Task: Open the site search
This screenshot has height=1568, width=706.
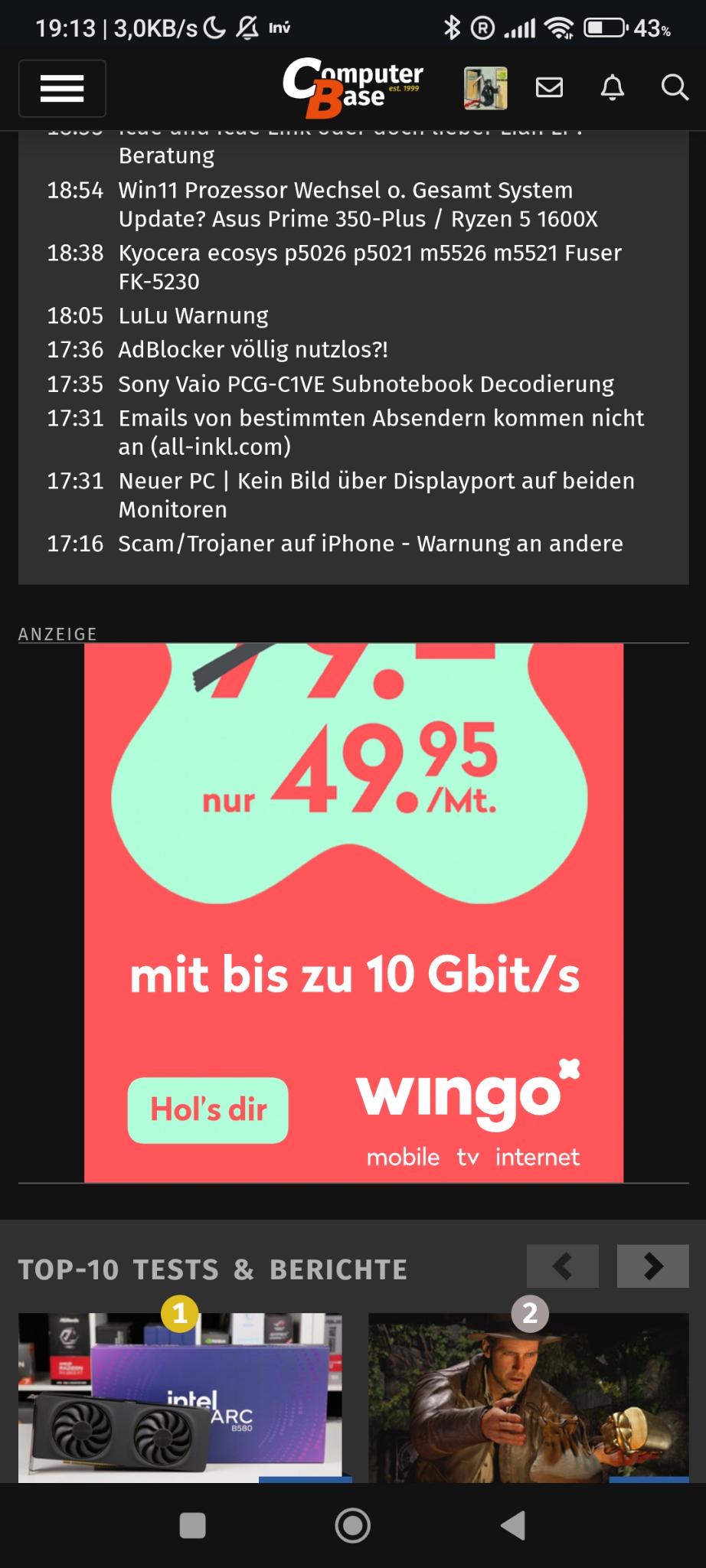Action: [x=674, y=88]
